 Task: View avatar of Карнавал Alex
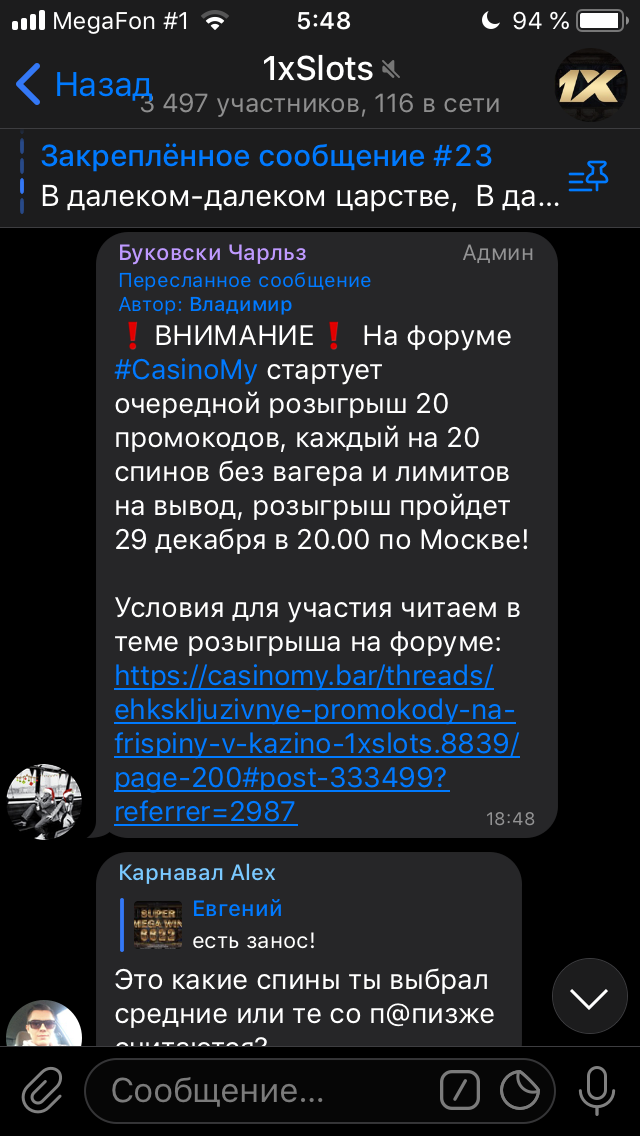(x=44, y=1025)
